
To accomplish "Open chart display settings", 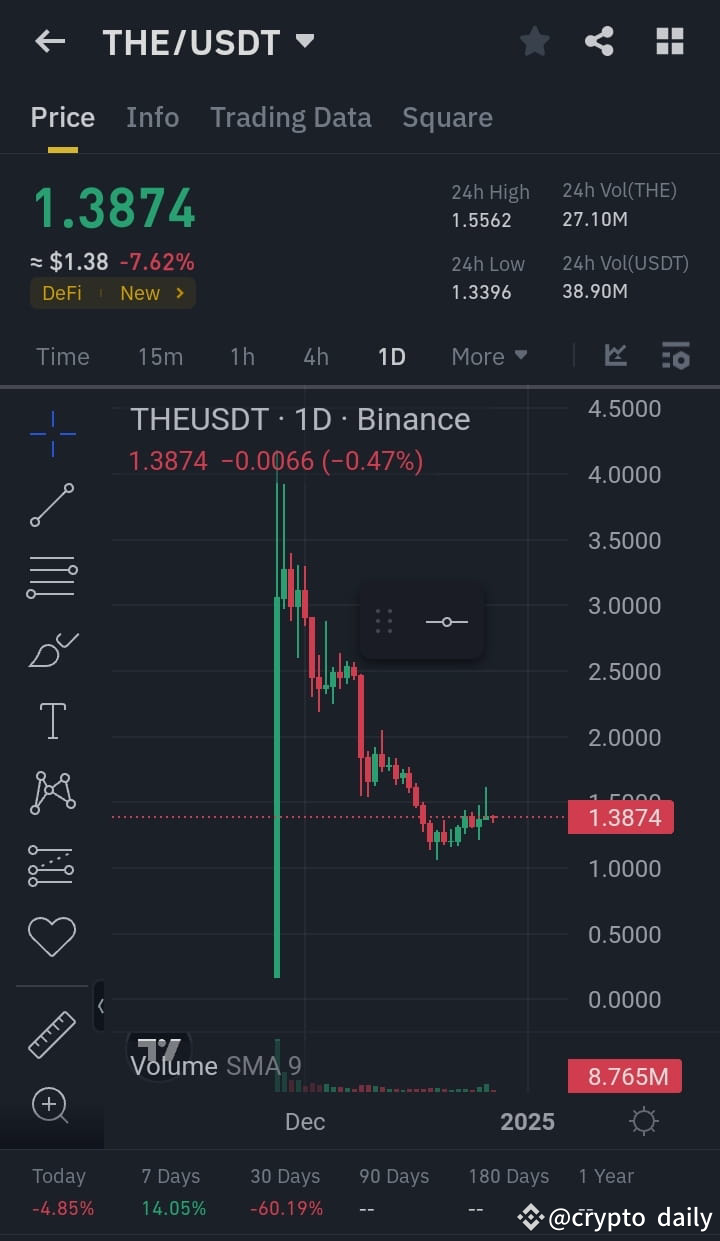I will (675, 355).
